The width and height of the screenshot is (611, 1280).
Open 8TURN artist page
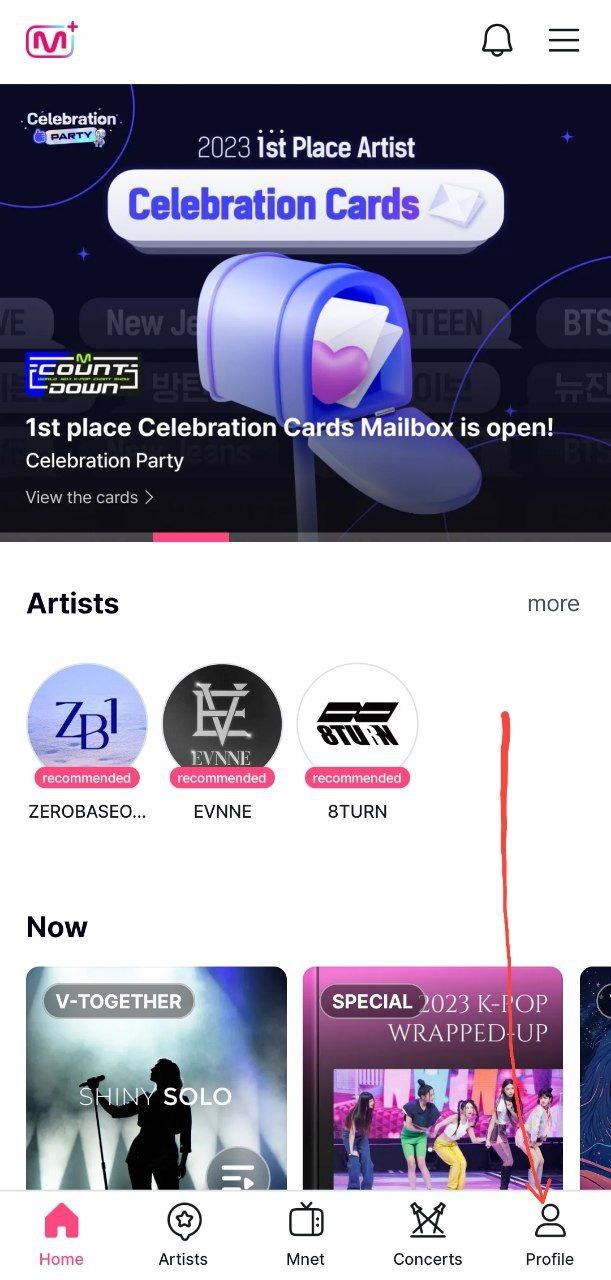(357, 724)
